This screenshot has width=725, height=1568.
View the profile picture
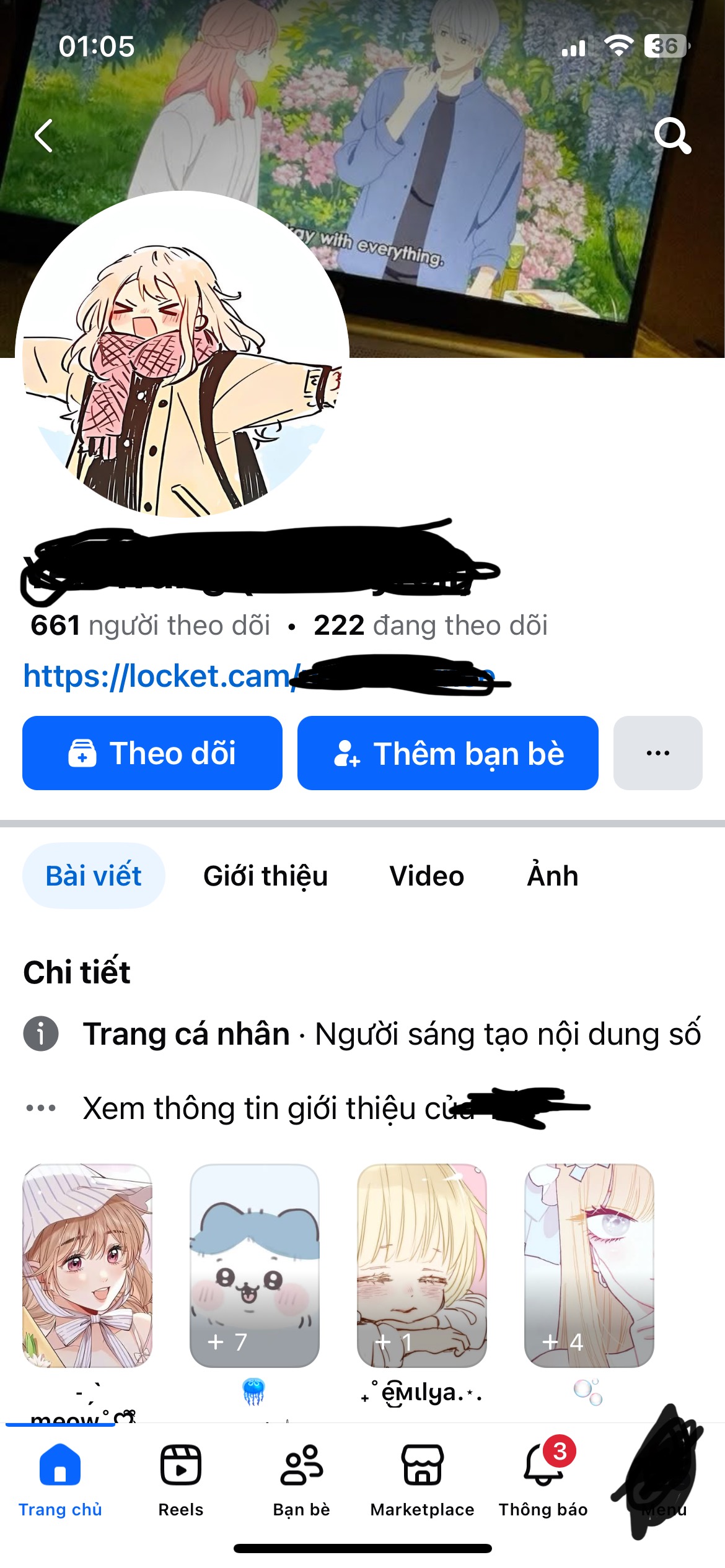182,355
